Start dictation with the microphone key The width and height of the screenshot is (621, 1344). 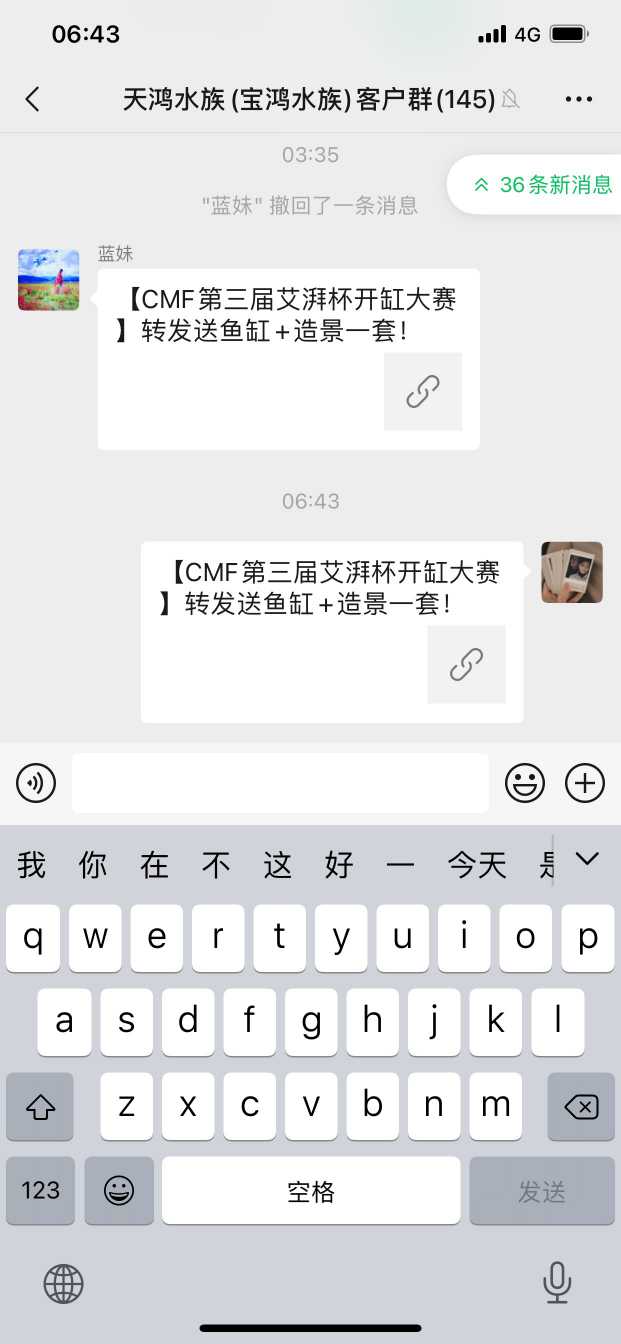556,1283
